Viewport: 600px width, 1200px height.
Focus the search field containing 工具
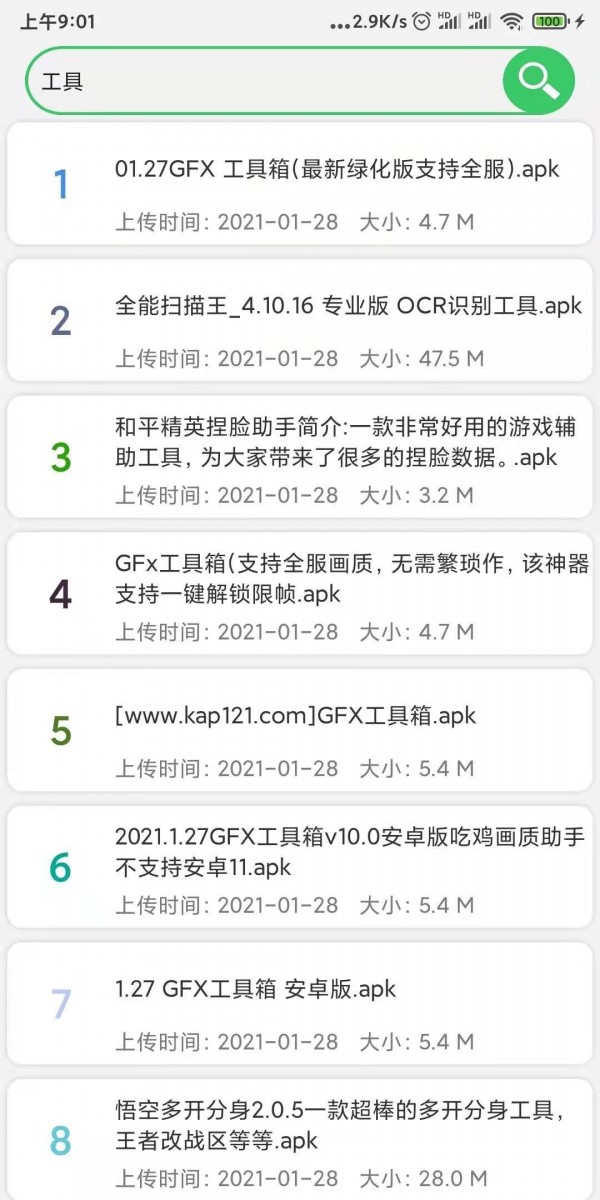coord(260,81)
